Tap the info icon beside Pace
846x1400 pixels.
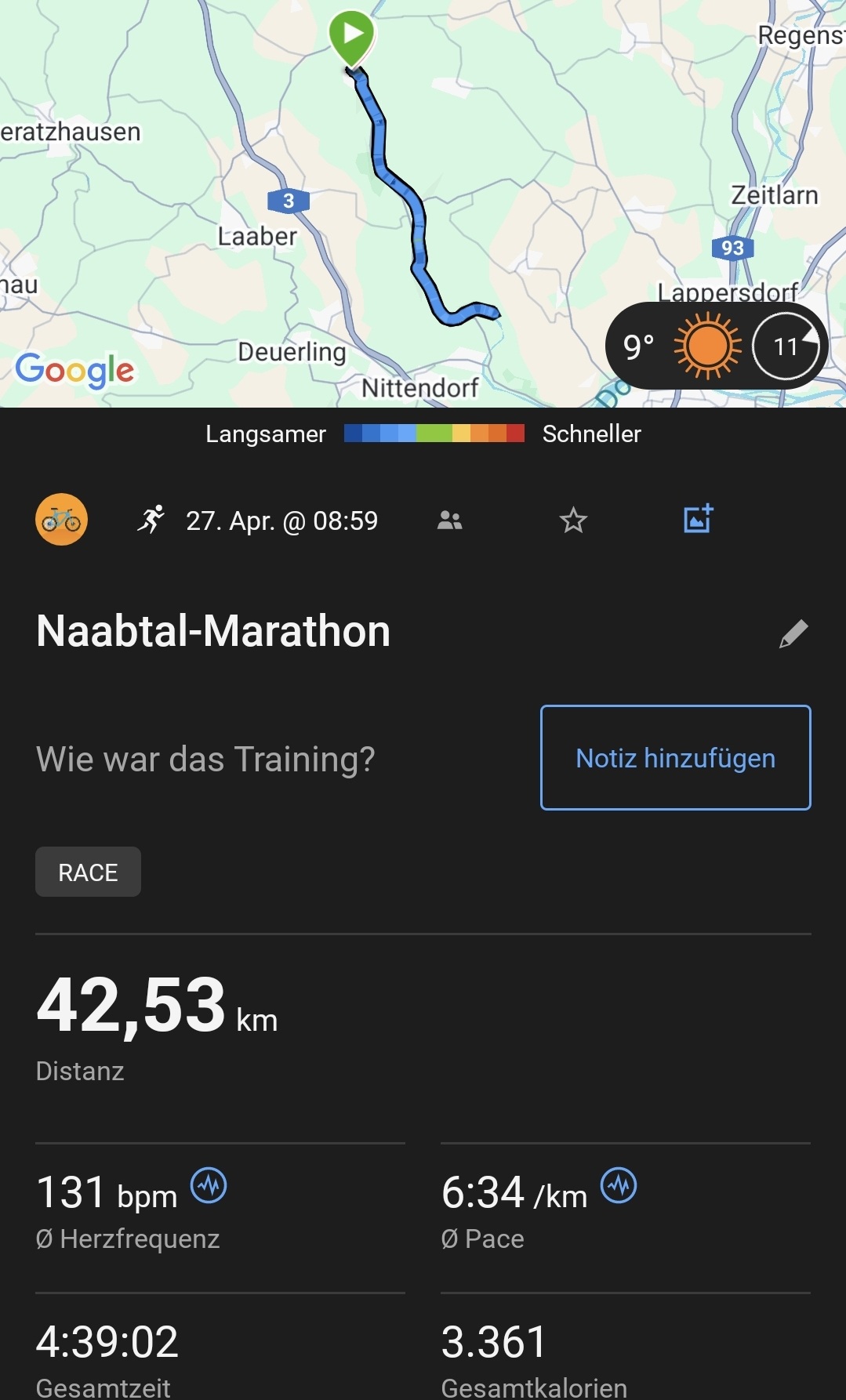pyautogui.click(x=619, y=1185)
